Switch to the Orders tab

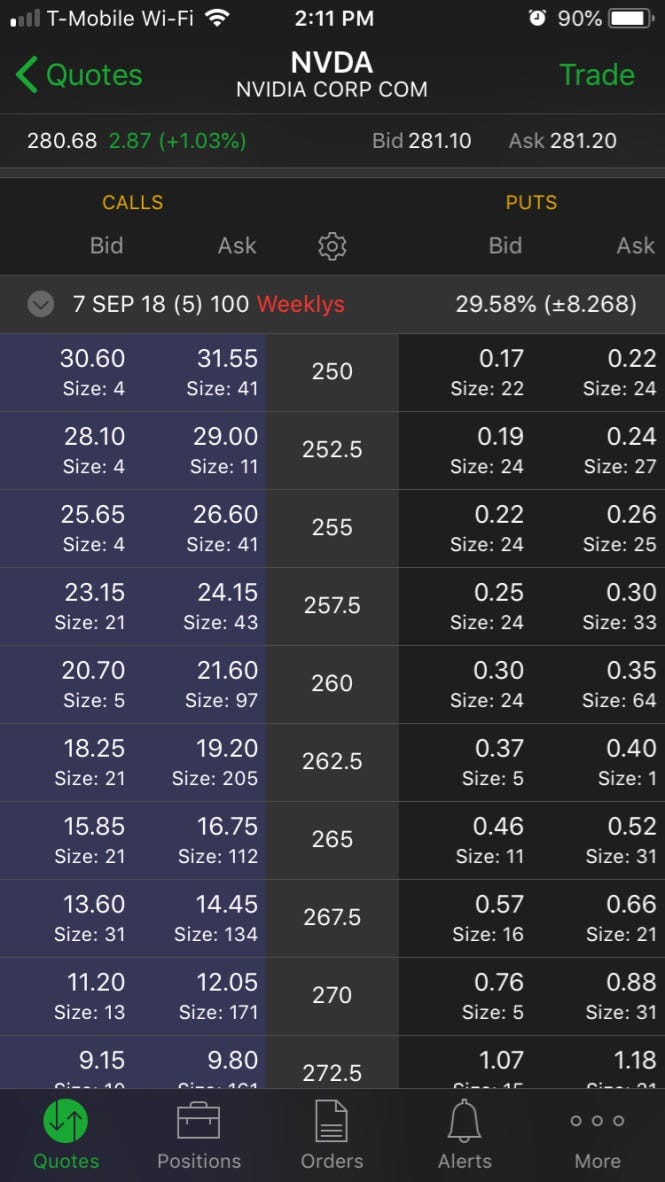point(332,1135)
